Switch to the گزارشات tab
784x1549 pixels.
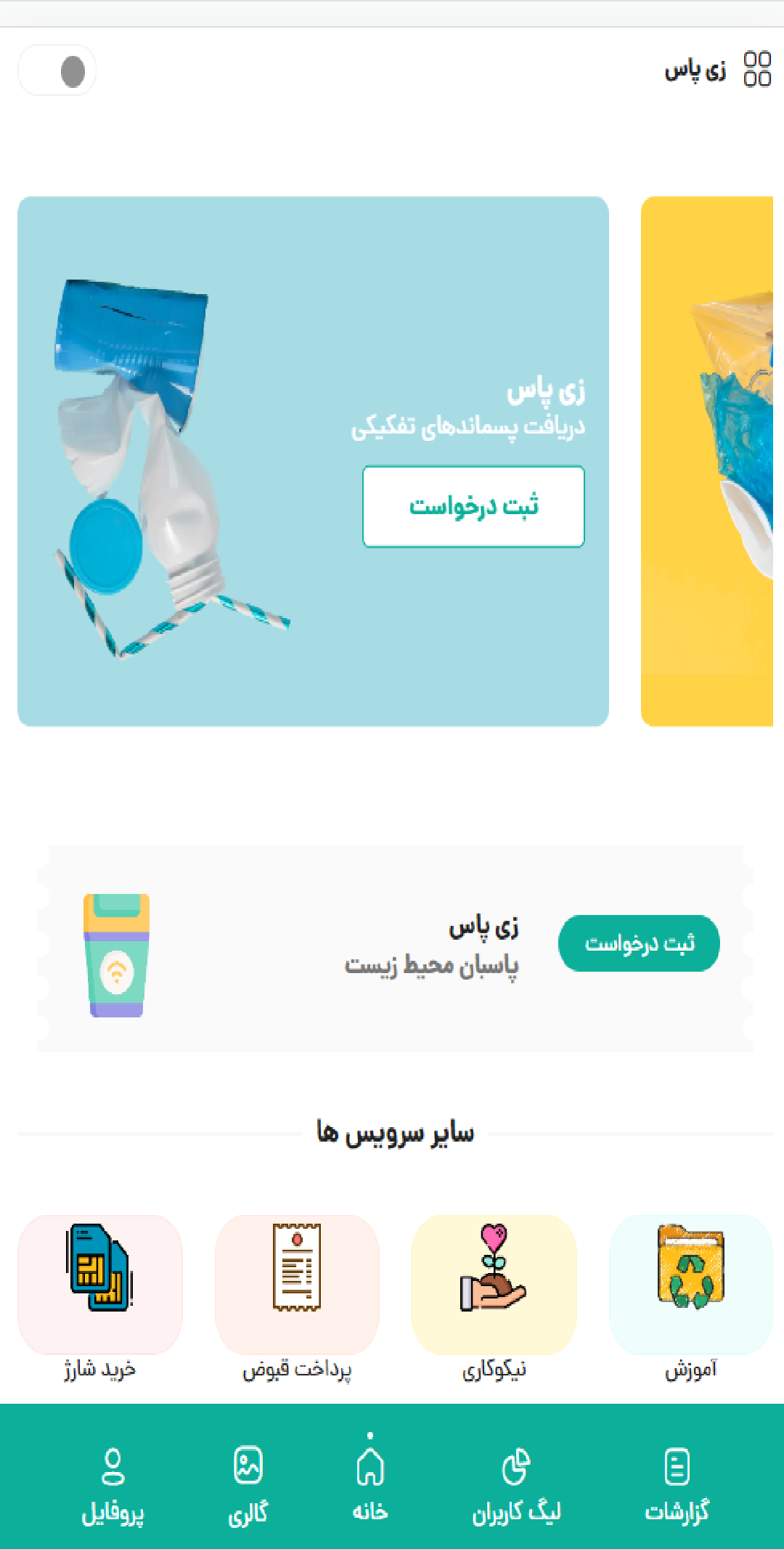677,1484
